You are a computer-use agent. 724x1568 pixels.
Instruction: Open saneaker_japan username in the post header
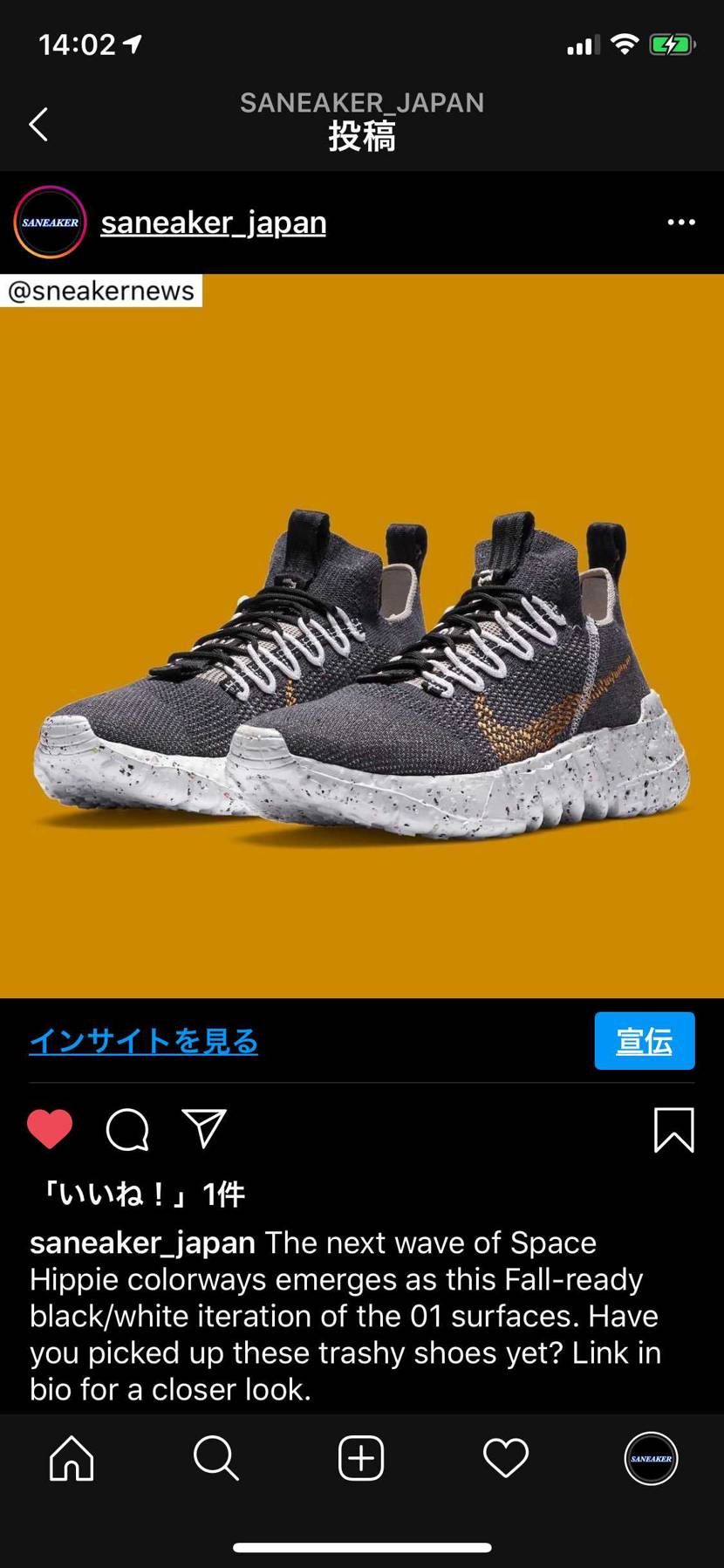point(213,222)
